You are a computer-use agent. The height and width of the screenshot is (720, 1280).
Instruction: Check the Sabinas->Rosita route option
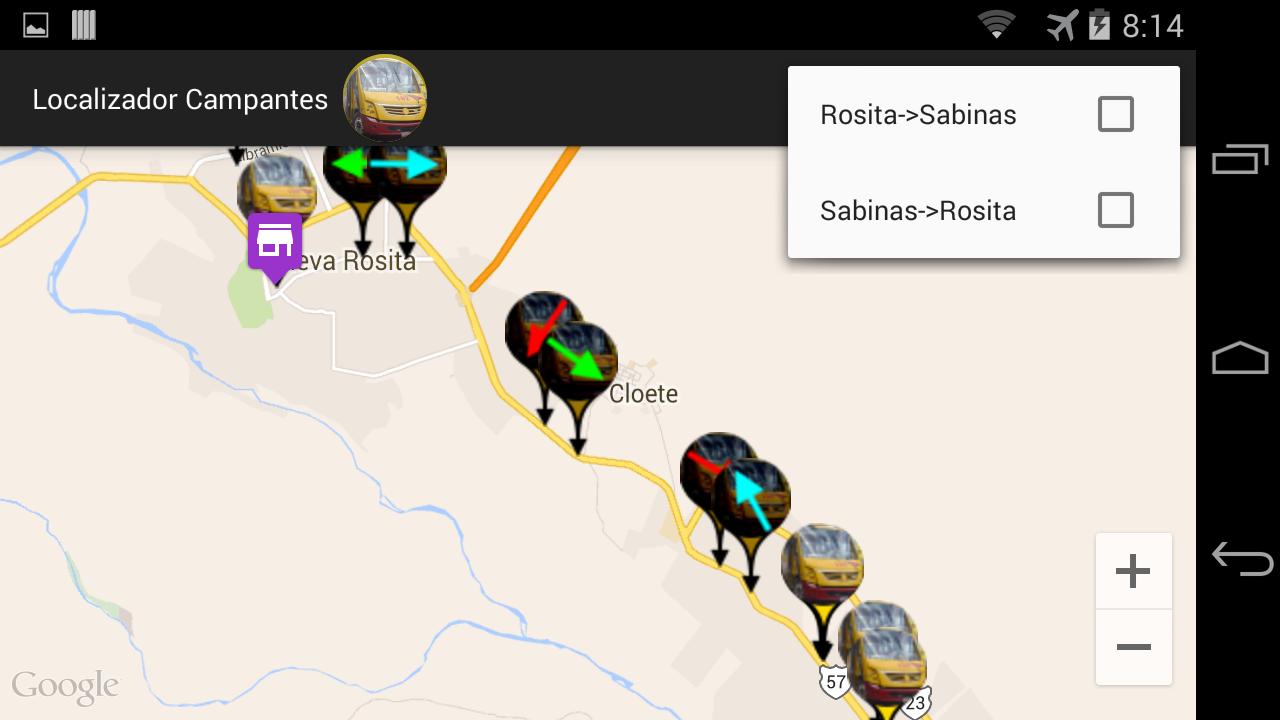tap(1115, 210)
